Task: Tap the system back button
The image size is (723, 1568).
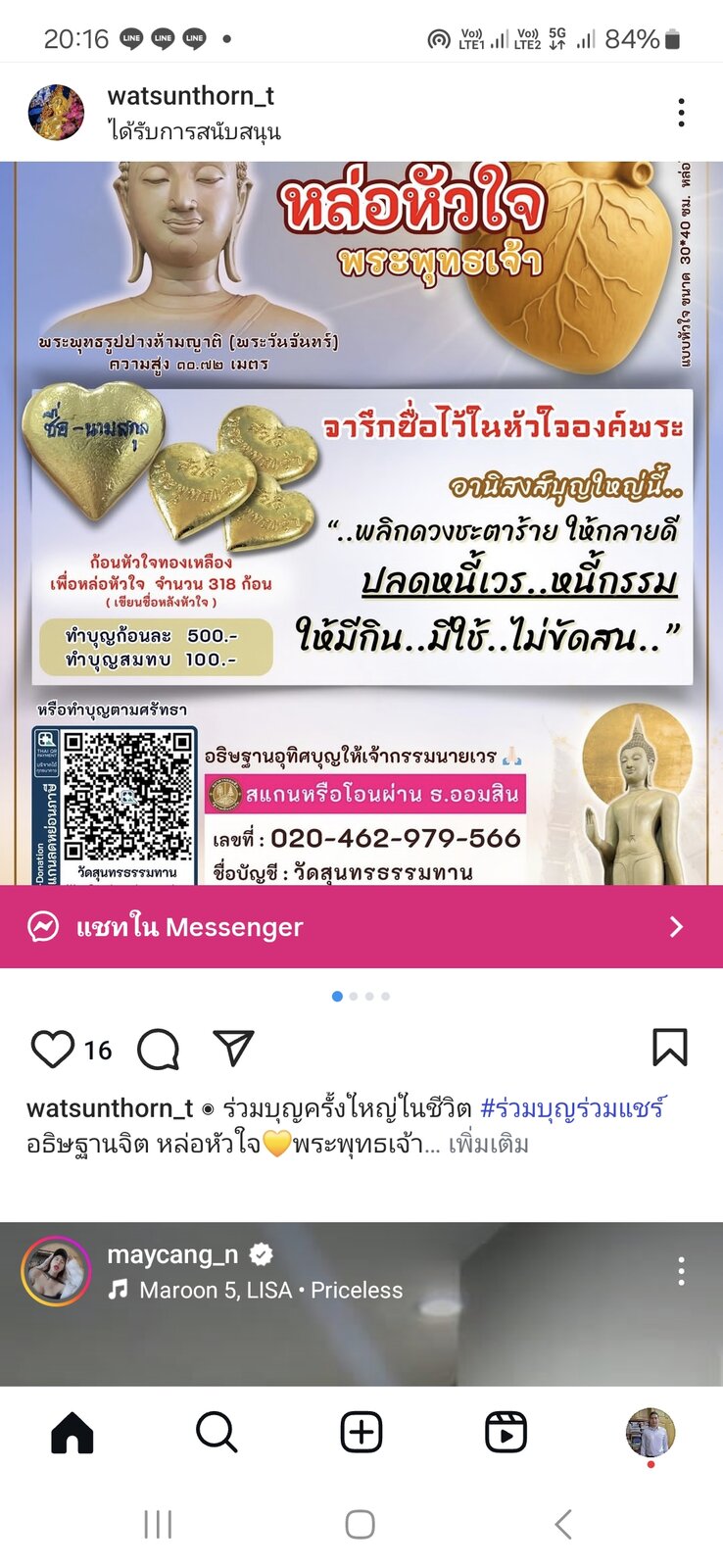Action: coord(563,1524)
